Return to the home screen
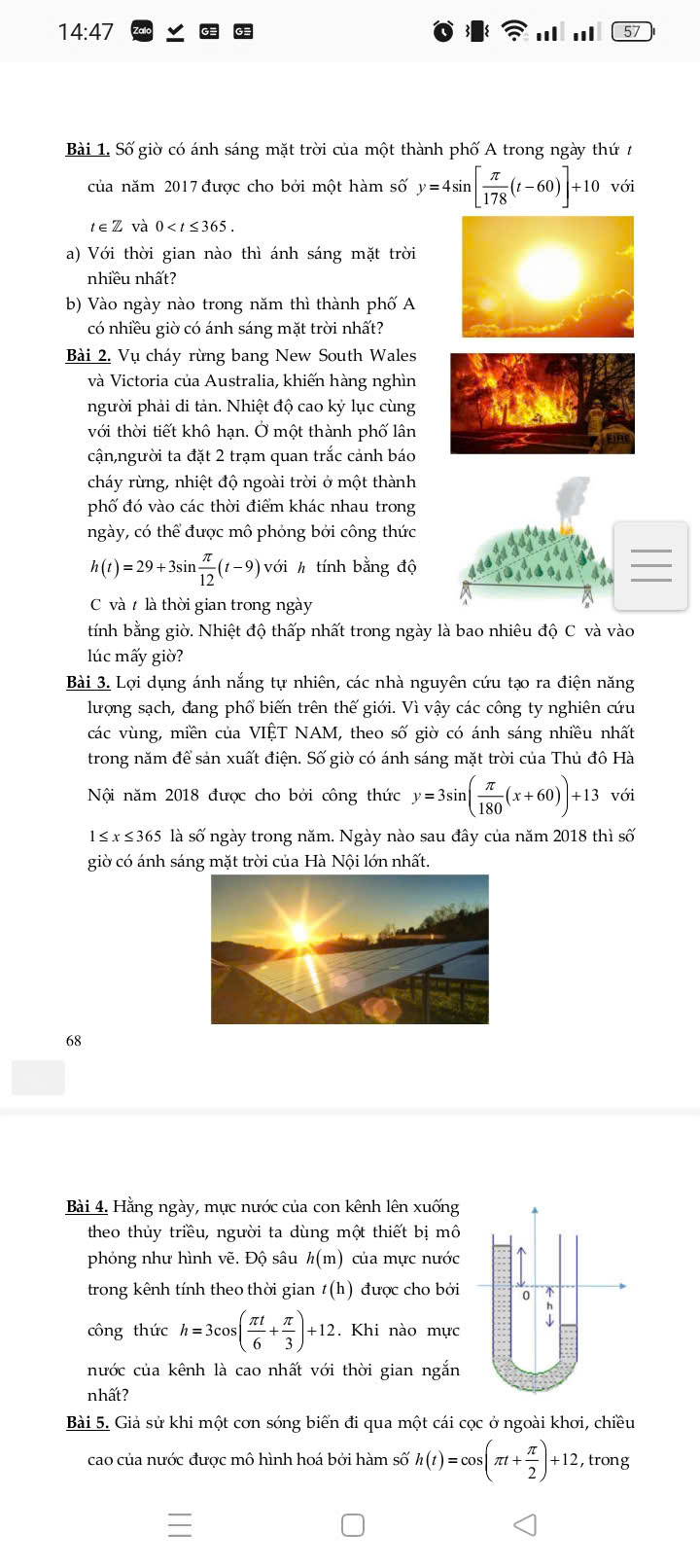Image resolution: width=700 pixels, height=1568 pixels. [x=353, y=1524]
